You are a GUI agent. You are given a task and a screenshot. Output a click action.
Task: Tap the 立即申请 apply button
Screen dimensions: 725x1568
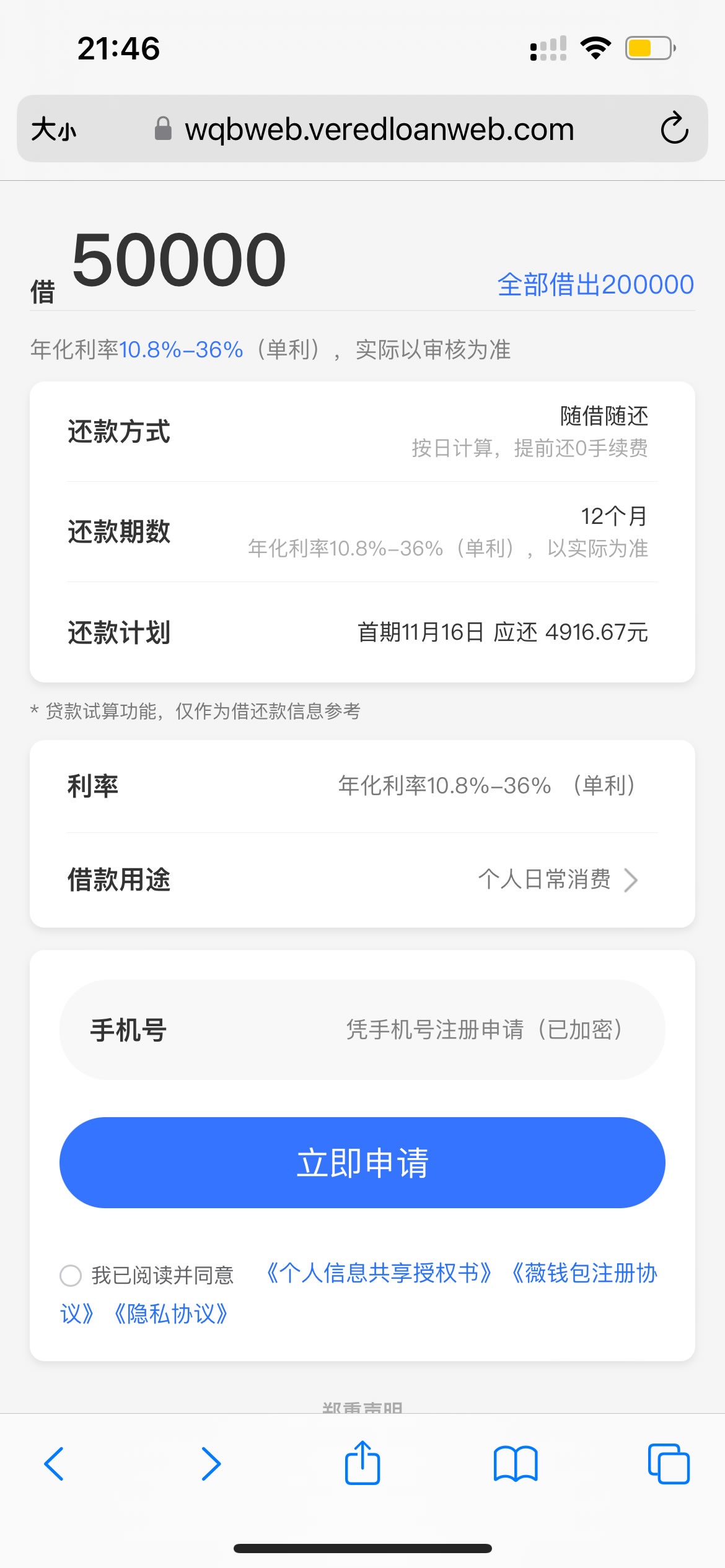coord(362,1162)
